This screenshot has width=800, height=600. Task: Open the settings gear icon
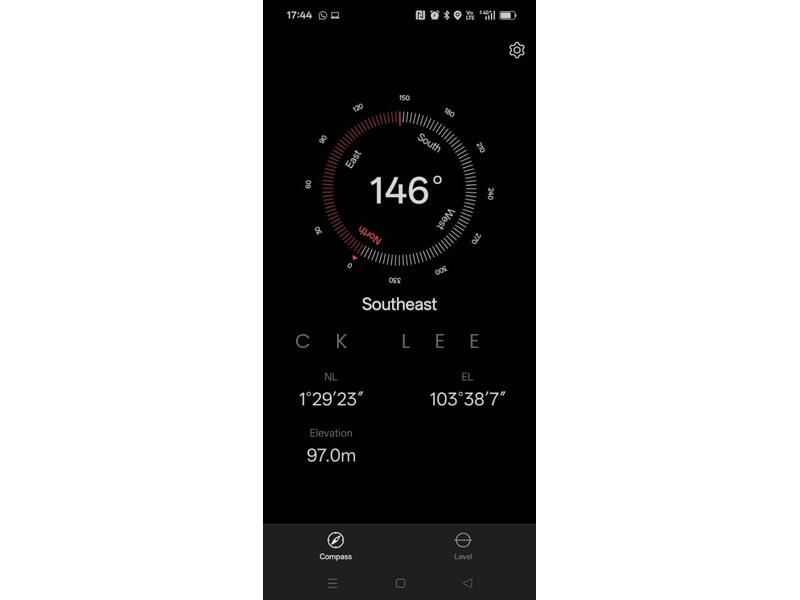517,50
